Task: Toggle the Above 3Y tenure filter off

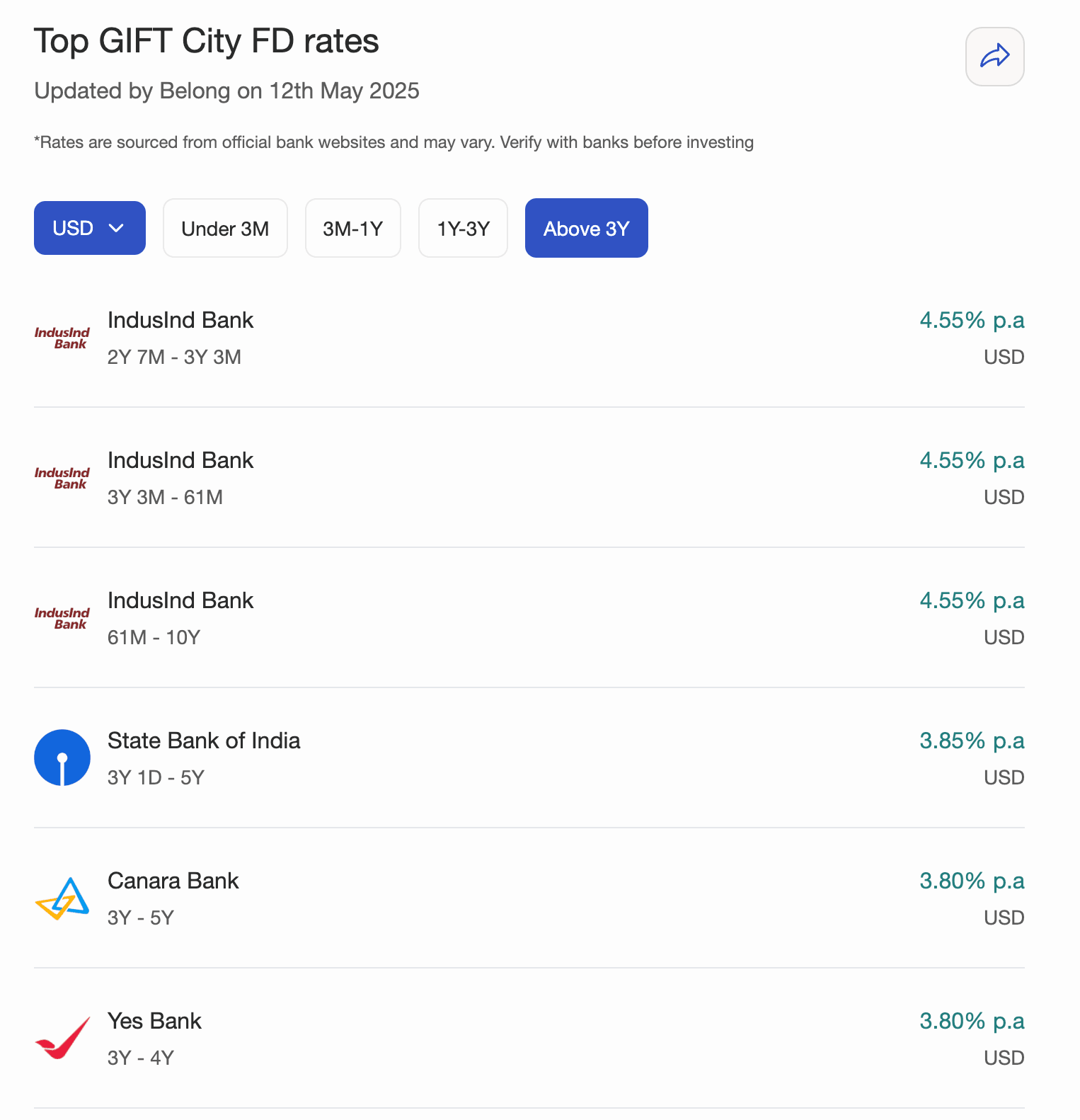Action: [586, 228]
